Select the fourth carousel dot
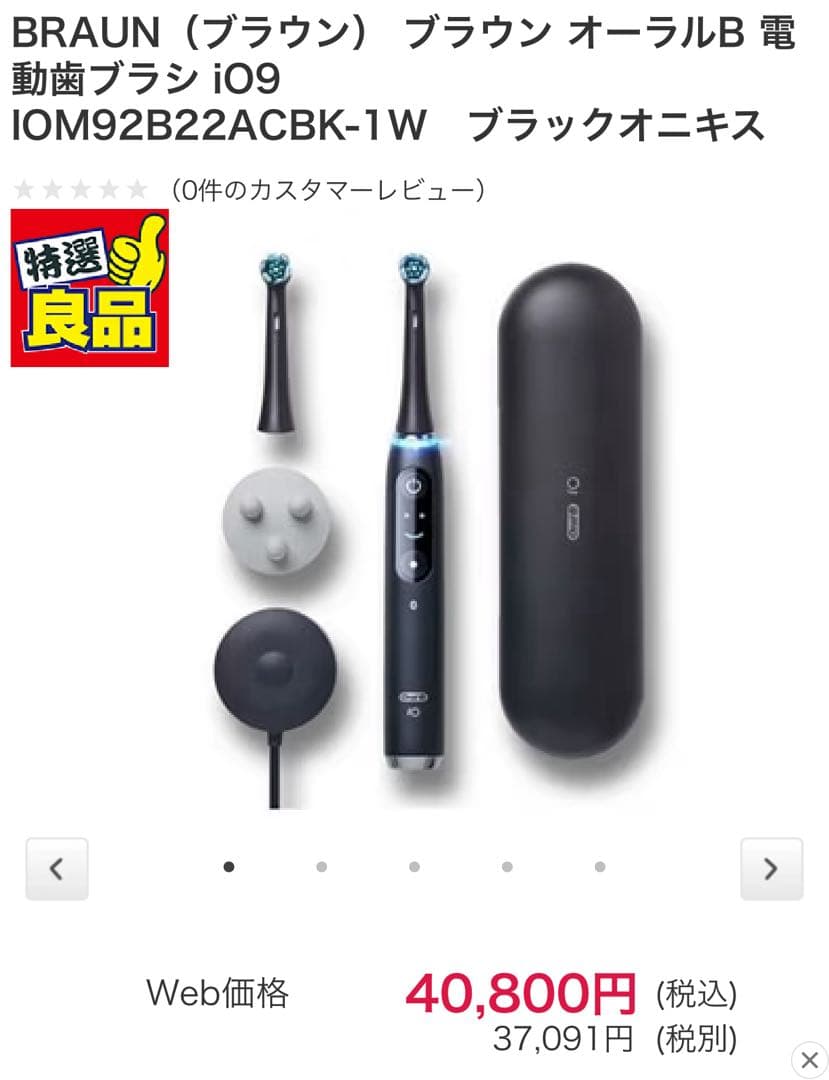Image resolution: width=829 pixels, height=1080 pixels. (505, 869)
